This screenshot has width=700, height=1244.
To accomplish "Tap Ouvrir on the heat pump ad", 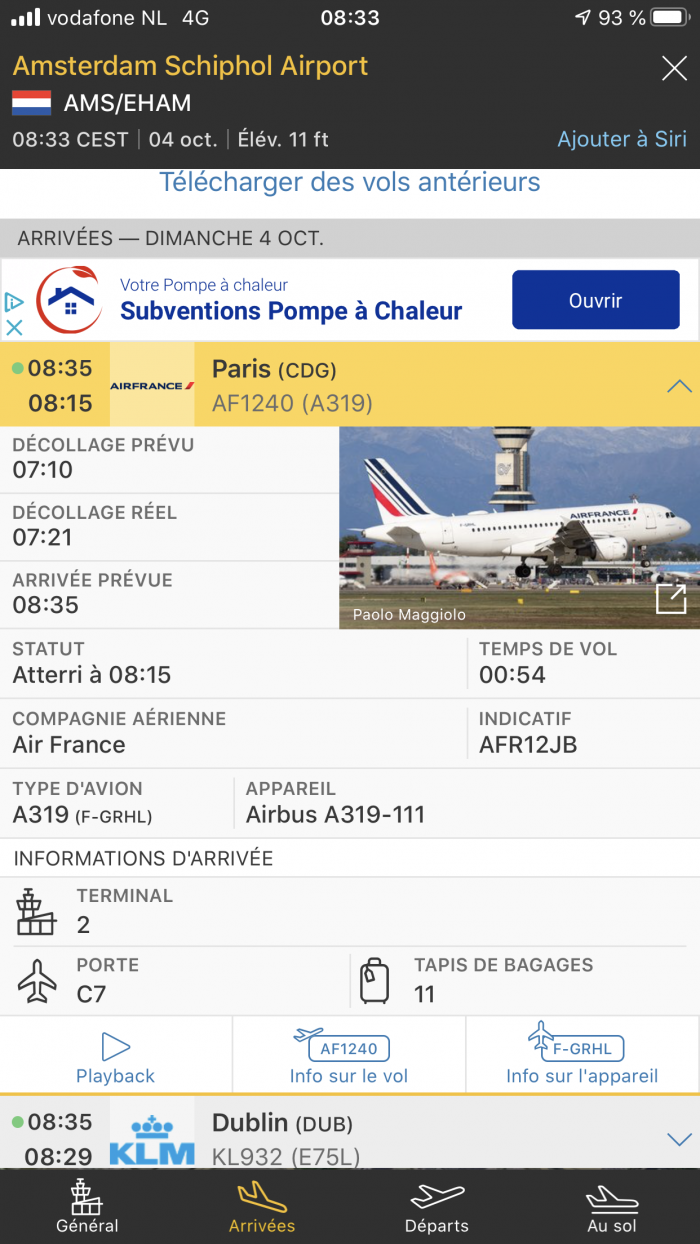I will [595, 300].
